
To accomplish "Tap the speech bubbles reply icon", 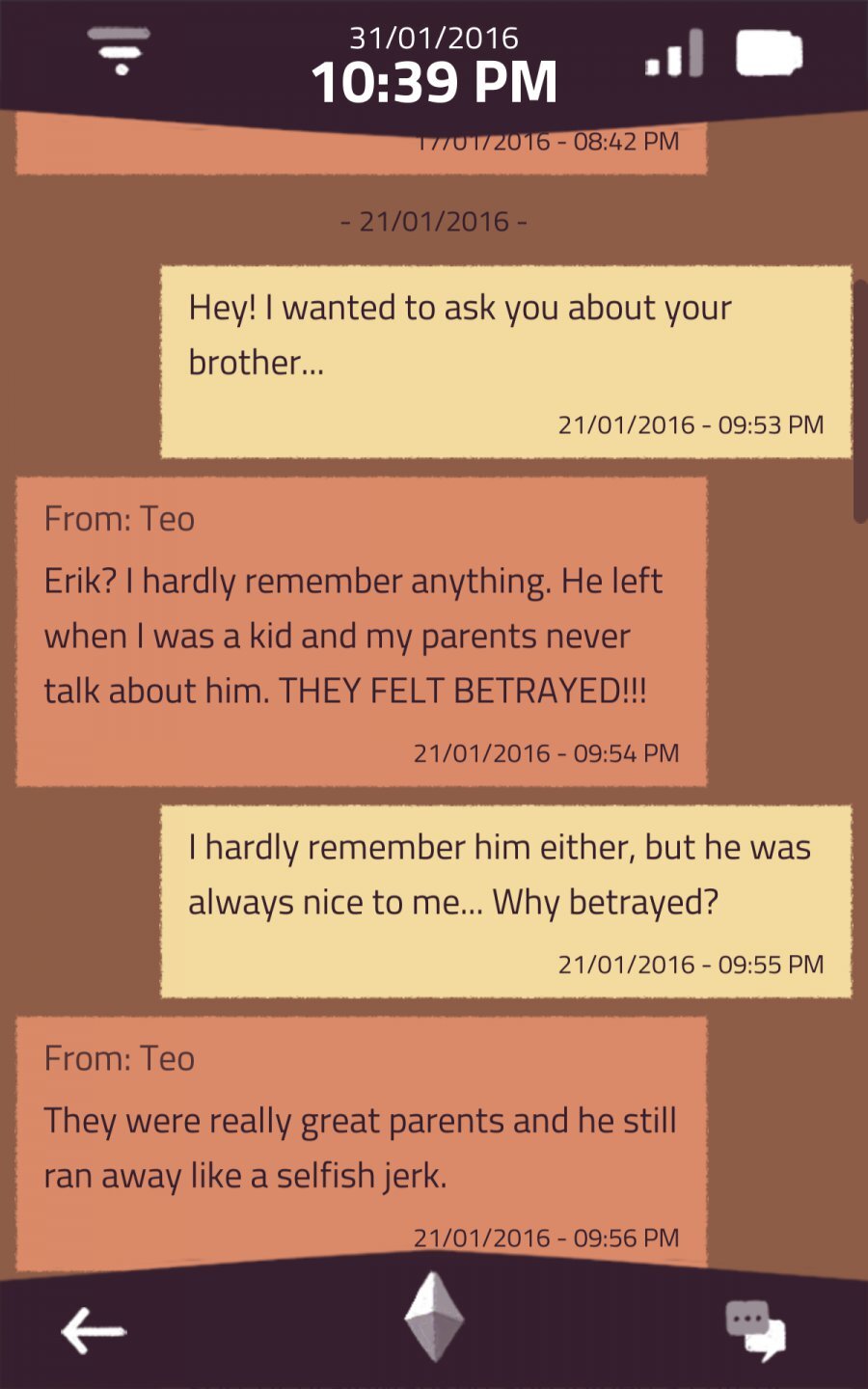I will pos(755,1331).
